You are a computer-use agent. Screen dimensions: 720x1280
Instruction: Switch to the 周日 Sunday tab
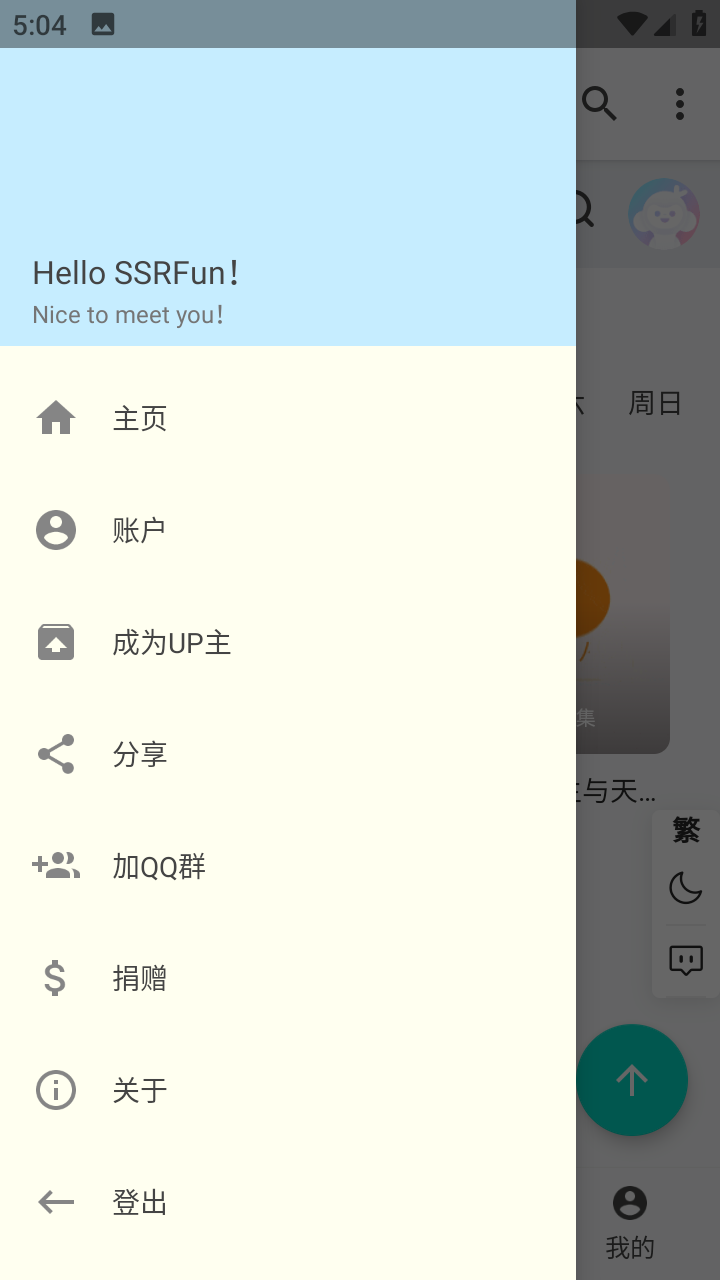(x=656, y=403)
